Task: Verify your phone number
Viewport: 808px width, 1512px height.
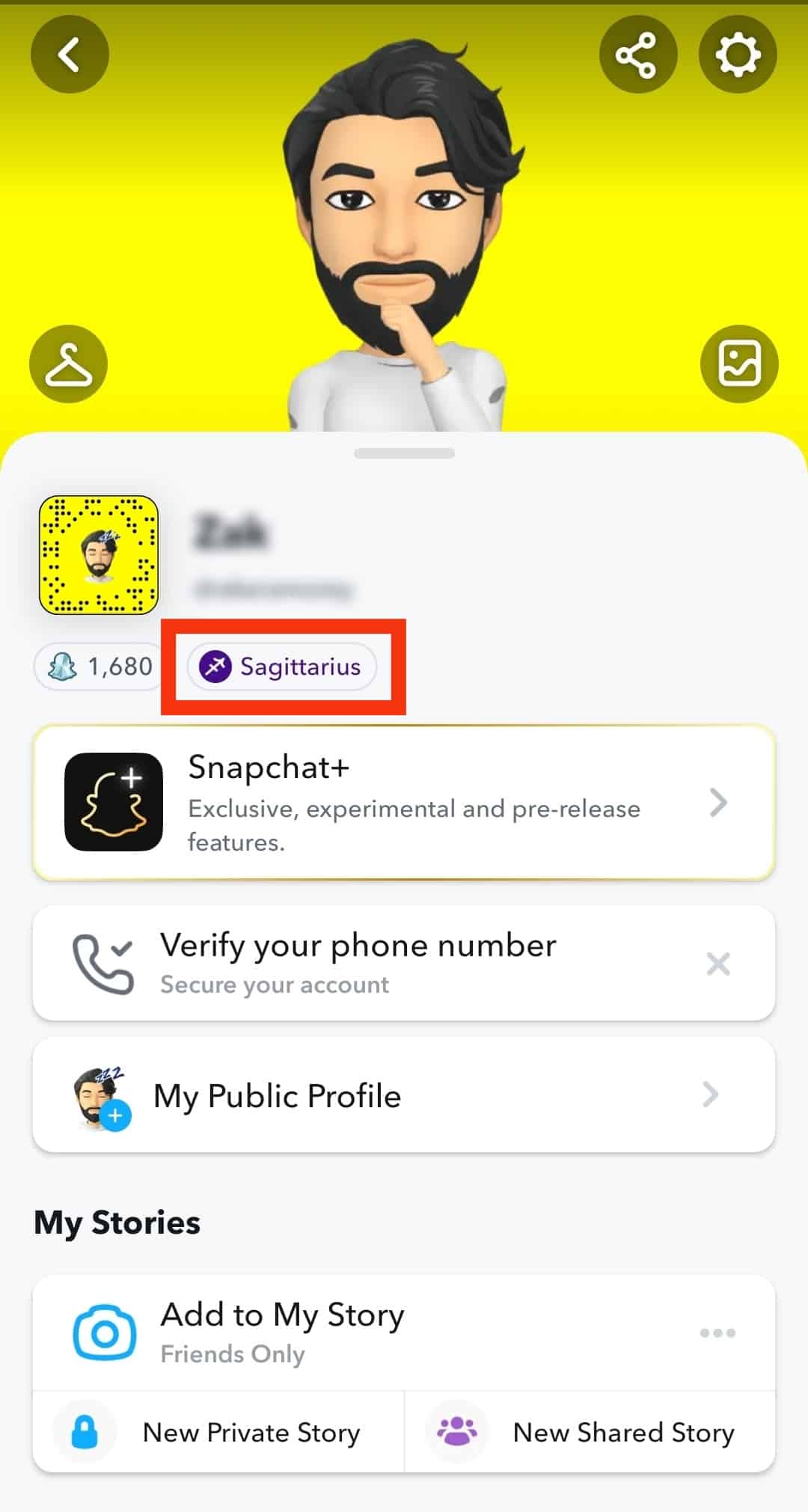Action: point(358,962)
